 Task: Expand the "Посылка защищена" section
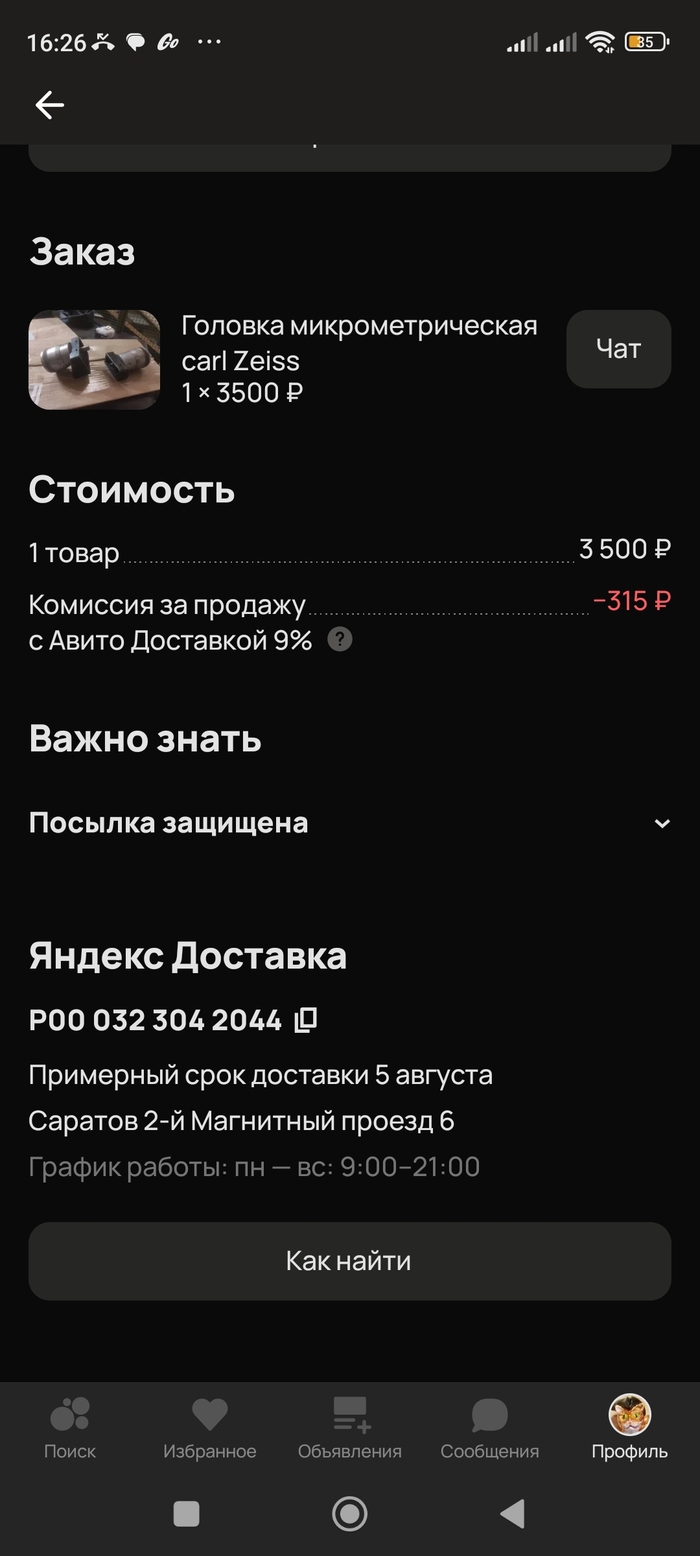tap(661, 823)
